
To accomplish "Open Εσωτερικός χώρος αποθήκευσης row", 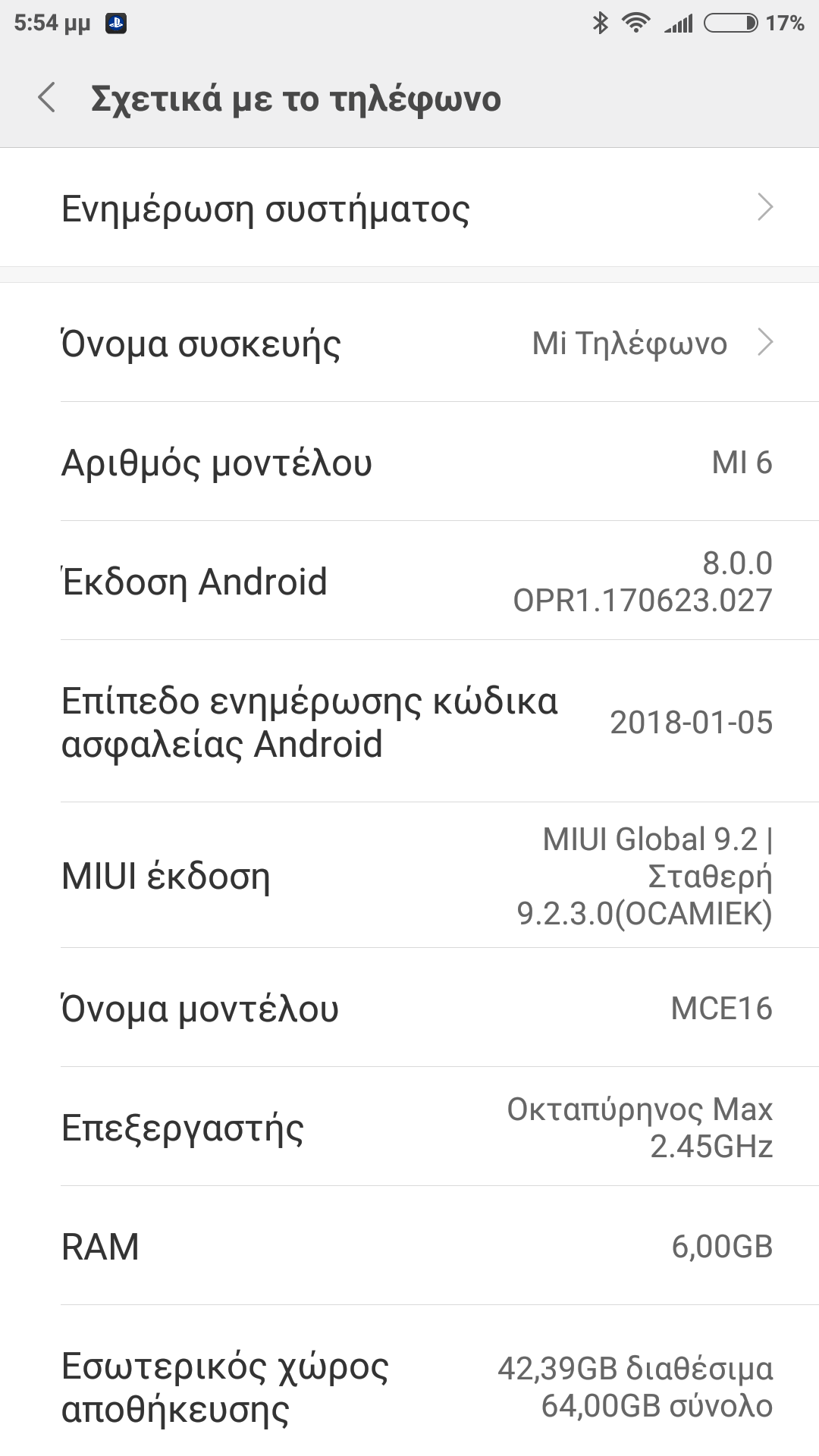I will (409, 1386).
